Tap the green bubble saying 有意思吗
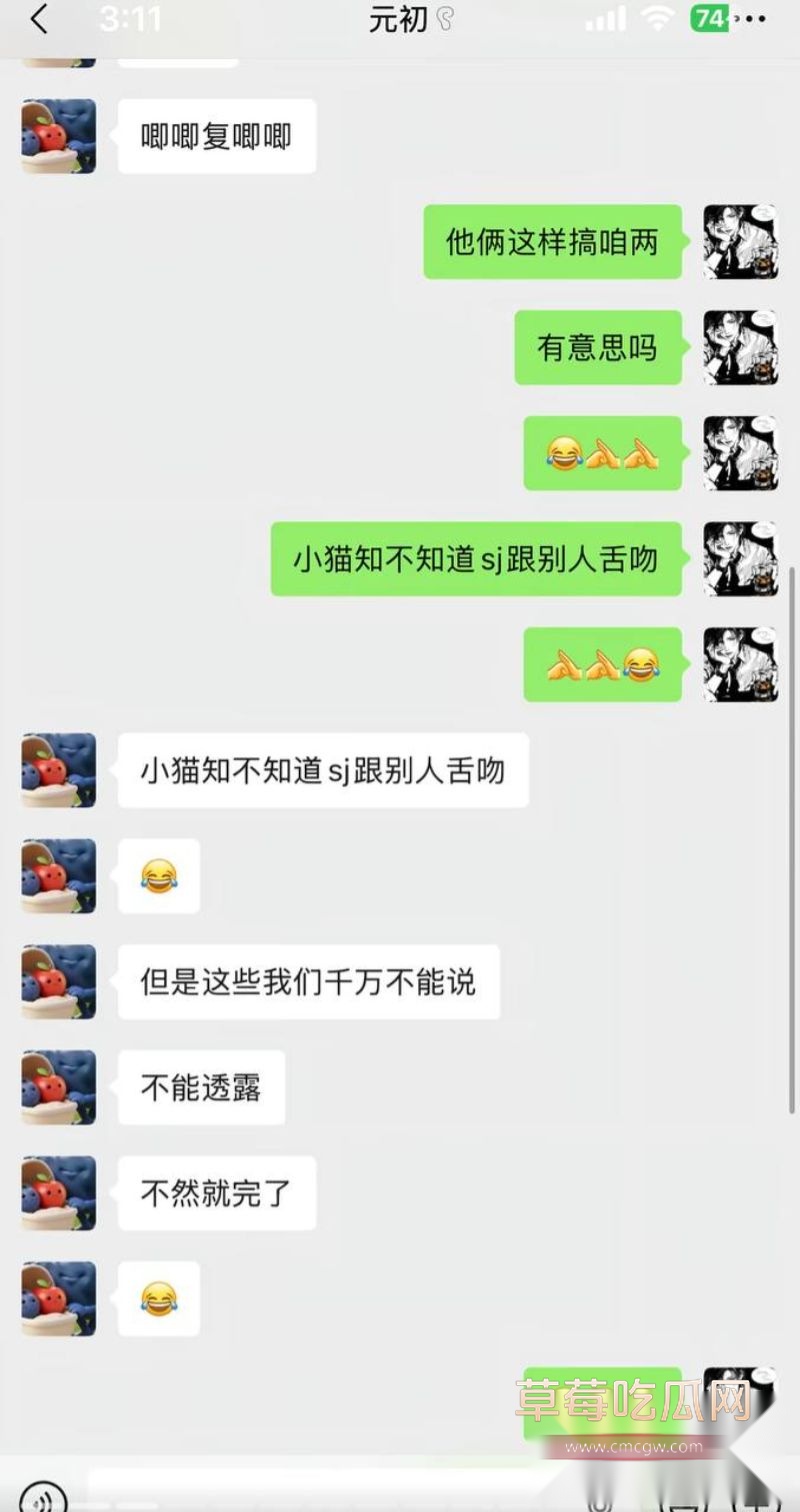 tap(597, 348)
